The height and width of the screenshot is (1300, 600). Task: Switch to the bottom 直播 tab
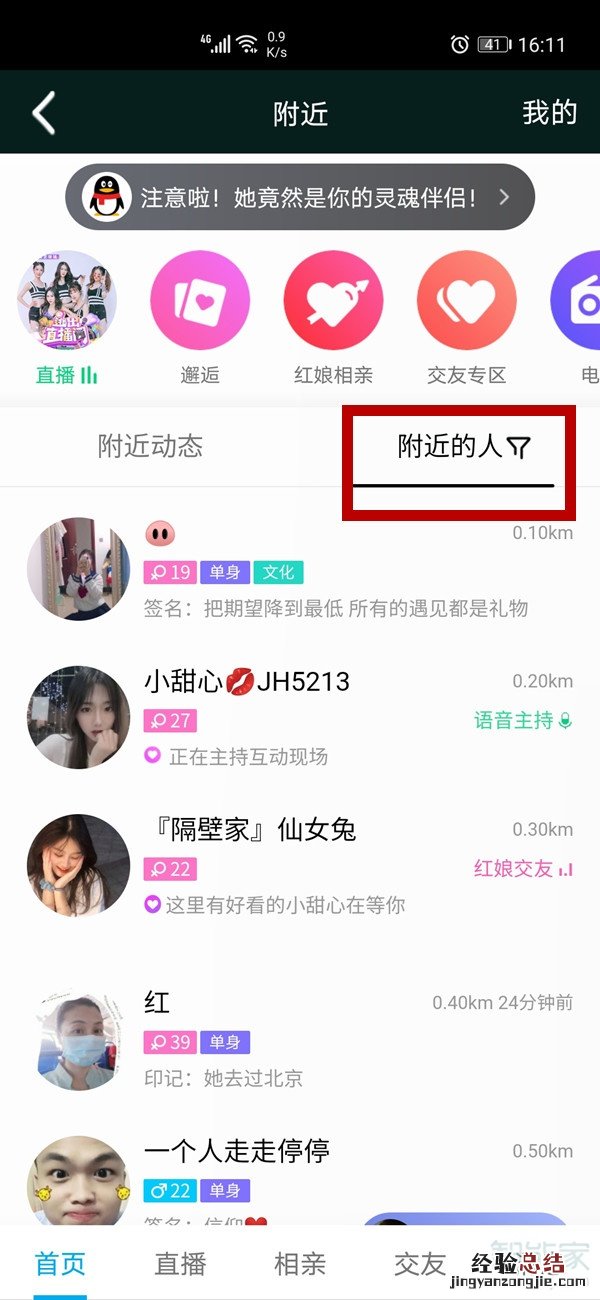180,1263
